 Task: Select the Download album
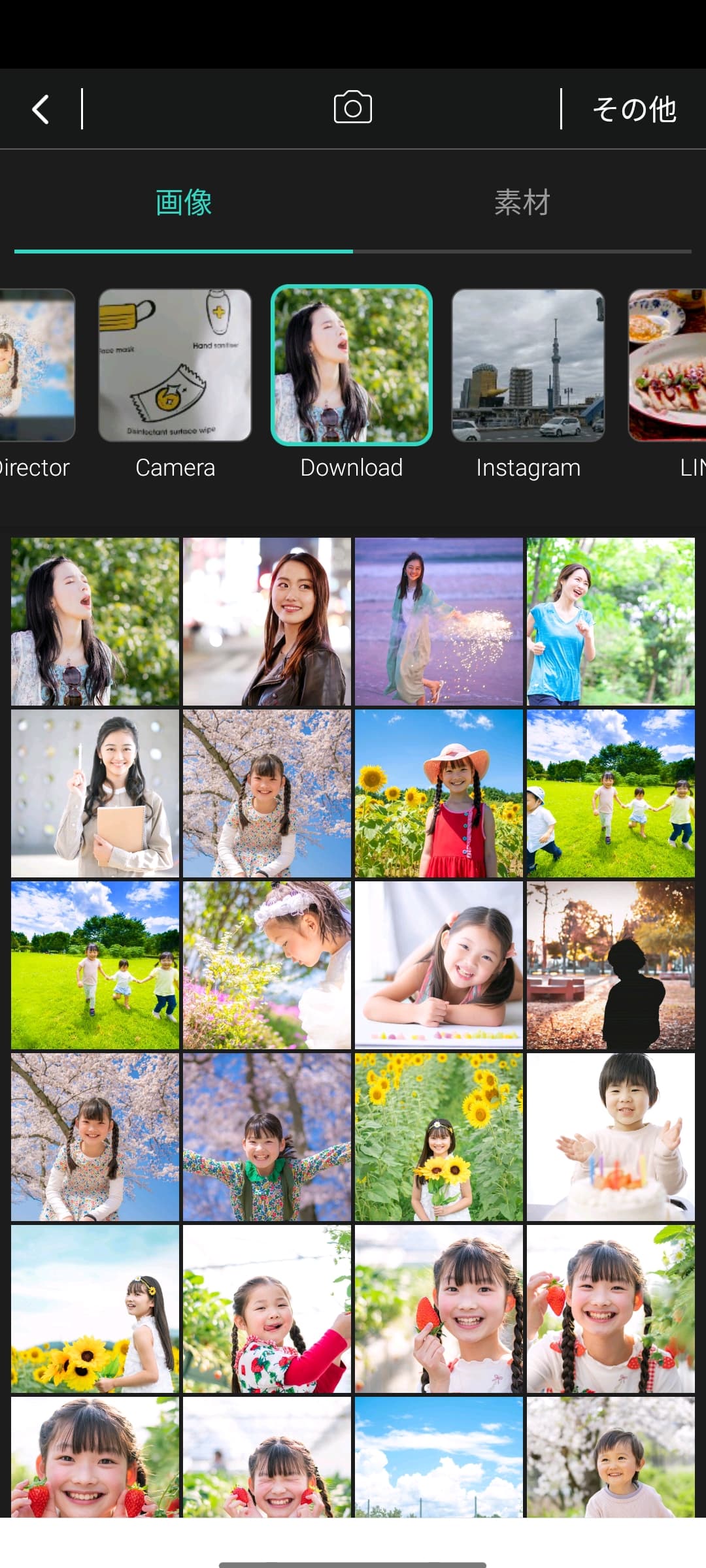tap(352, 366)
